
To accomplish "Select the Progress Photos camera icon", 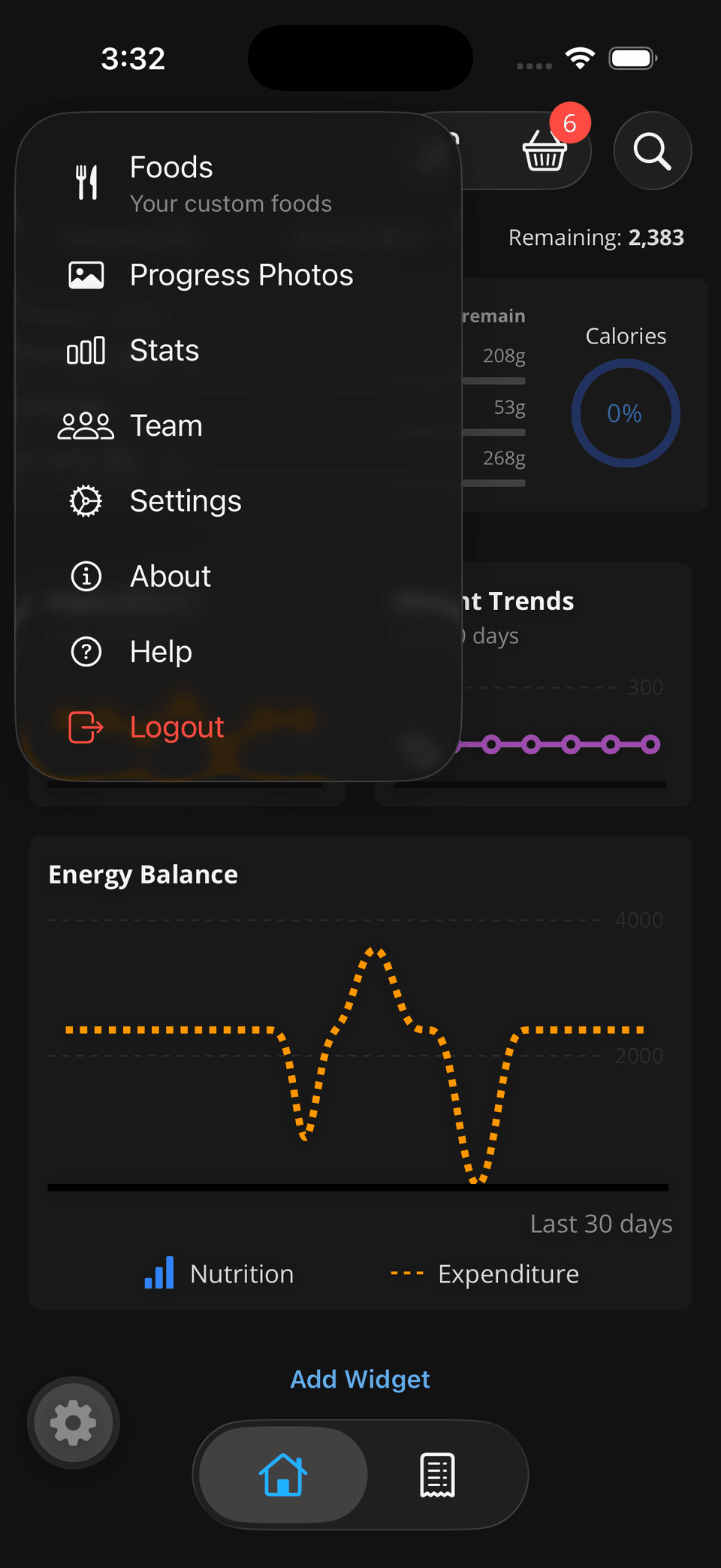I will click(x=86, y=275).
